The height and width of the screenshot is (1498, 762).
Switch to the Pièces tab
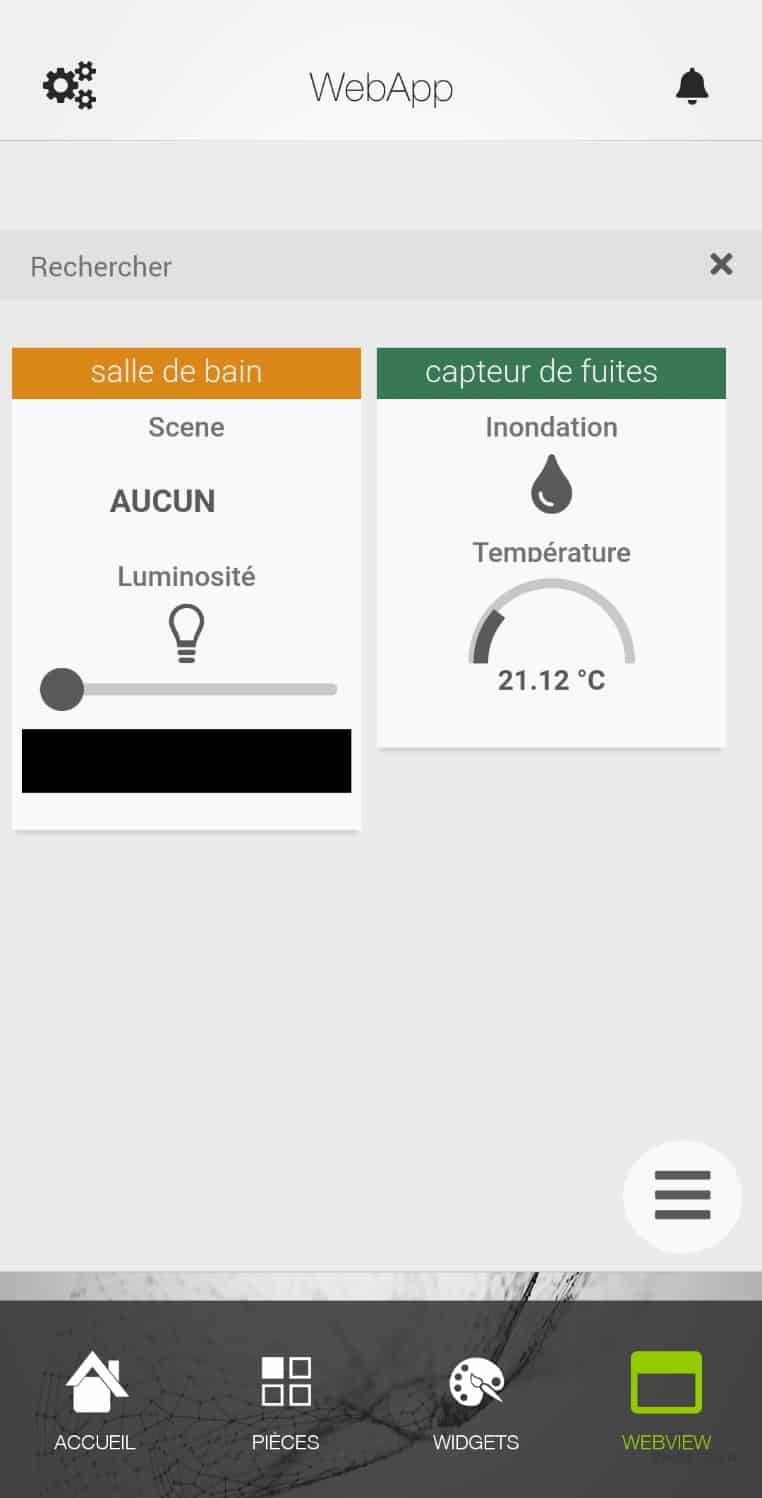point(286,1401)
